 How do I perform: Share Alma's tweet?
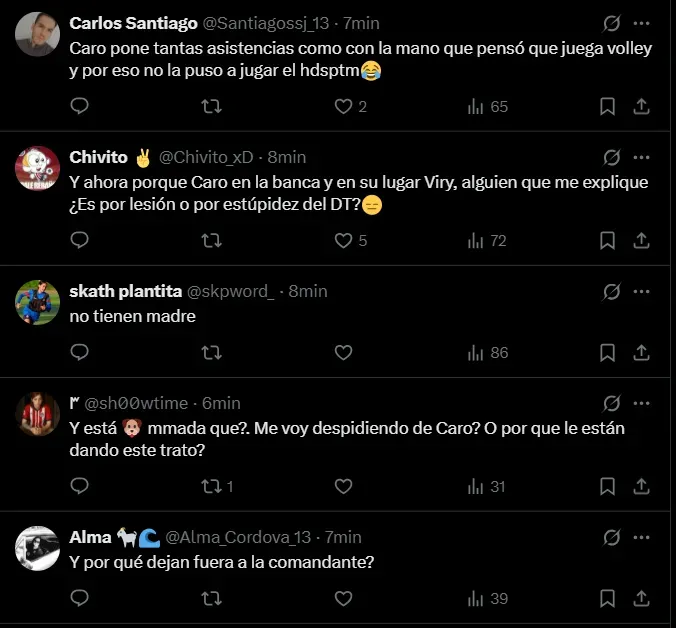pyautogui.click(x=642, y=598)
